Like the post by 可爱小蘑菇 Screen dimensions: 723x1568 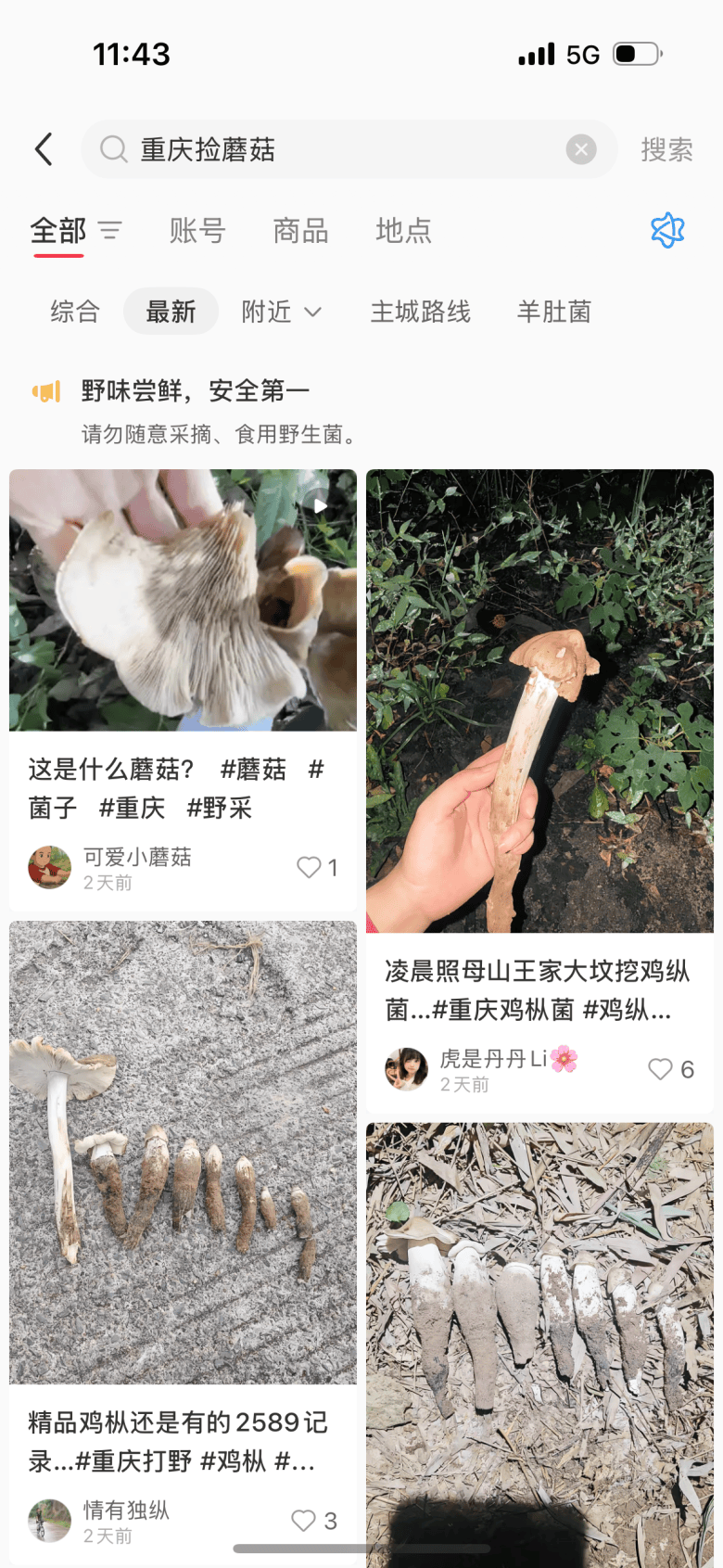click(309, 868)
